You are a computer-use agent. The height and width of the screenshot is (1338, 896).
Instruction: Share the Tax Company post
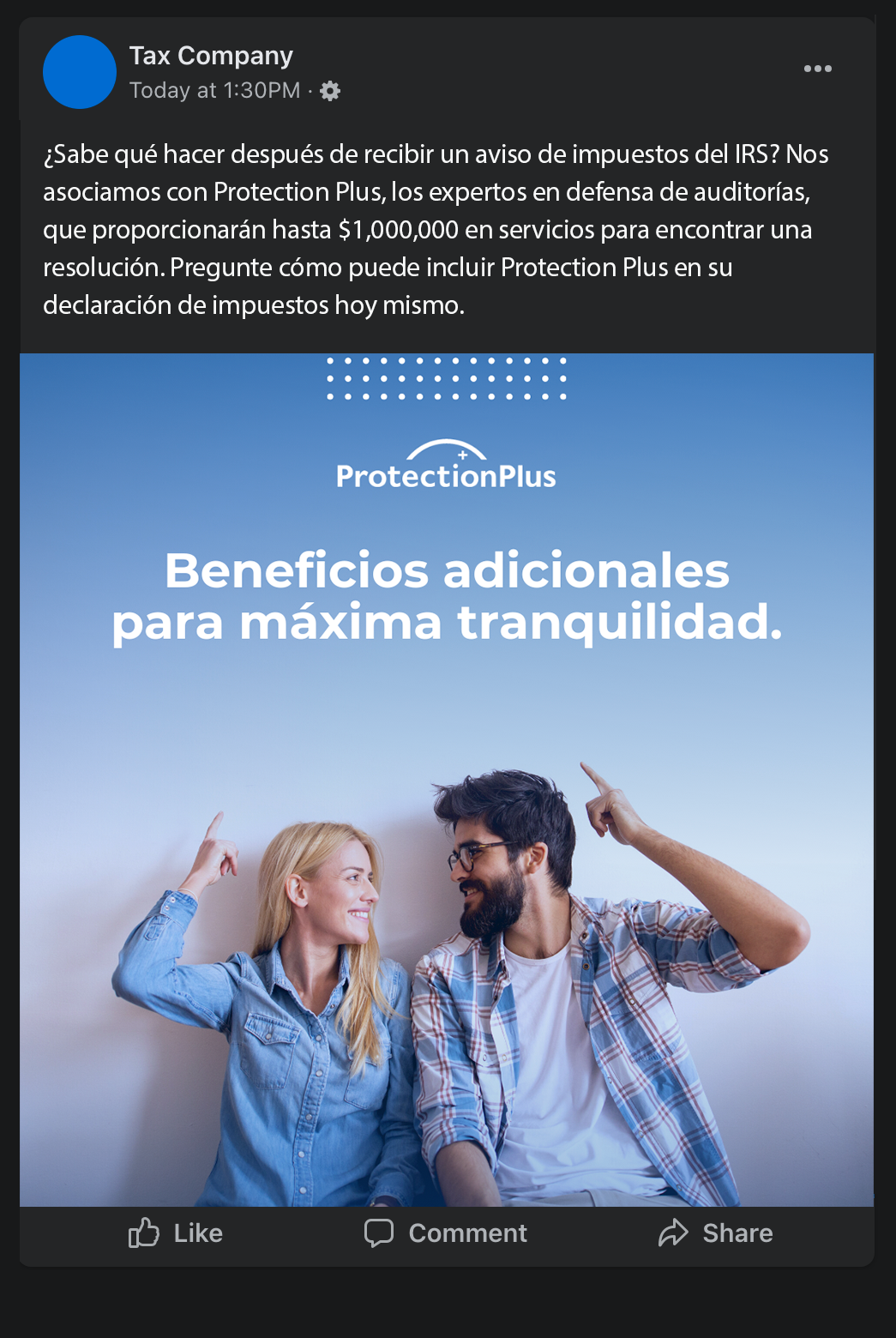716,1233
